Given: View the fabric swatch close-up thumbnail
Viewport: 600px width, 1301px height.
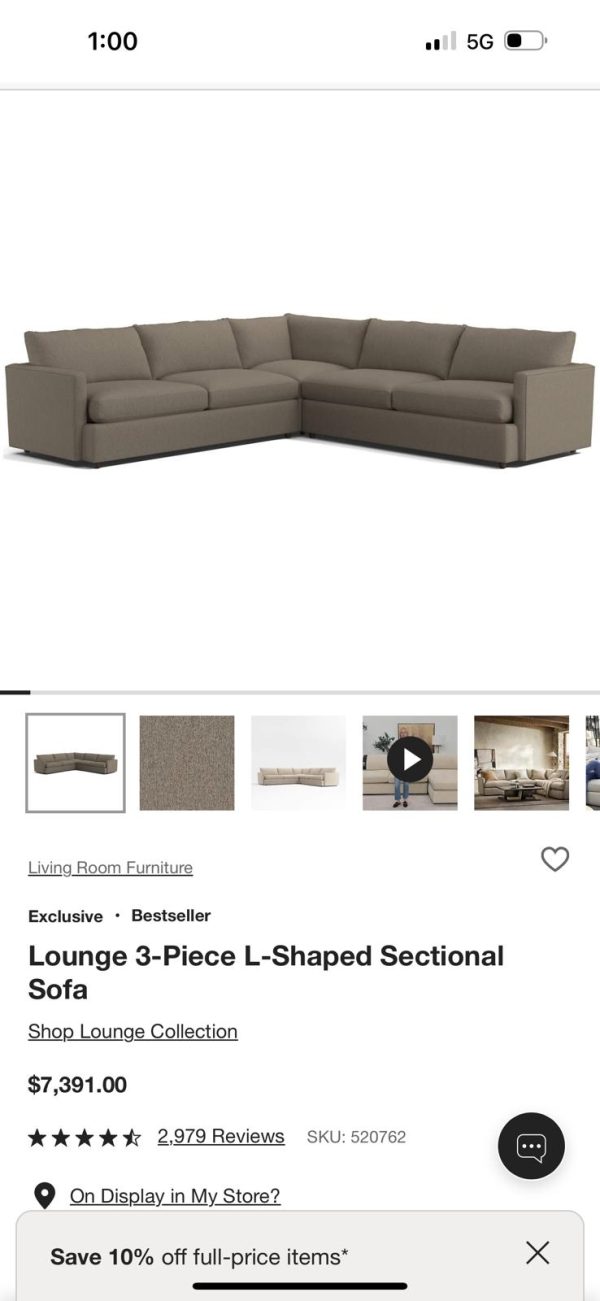Looking at the screenshot, I should pyautogui.click(x=186, y=762).
